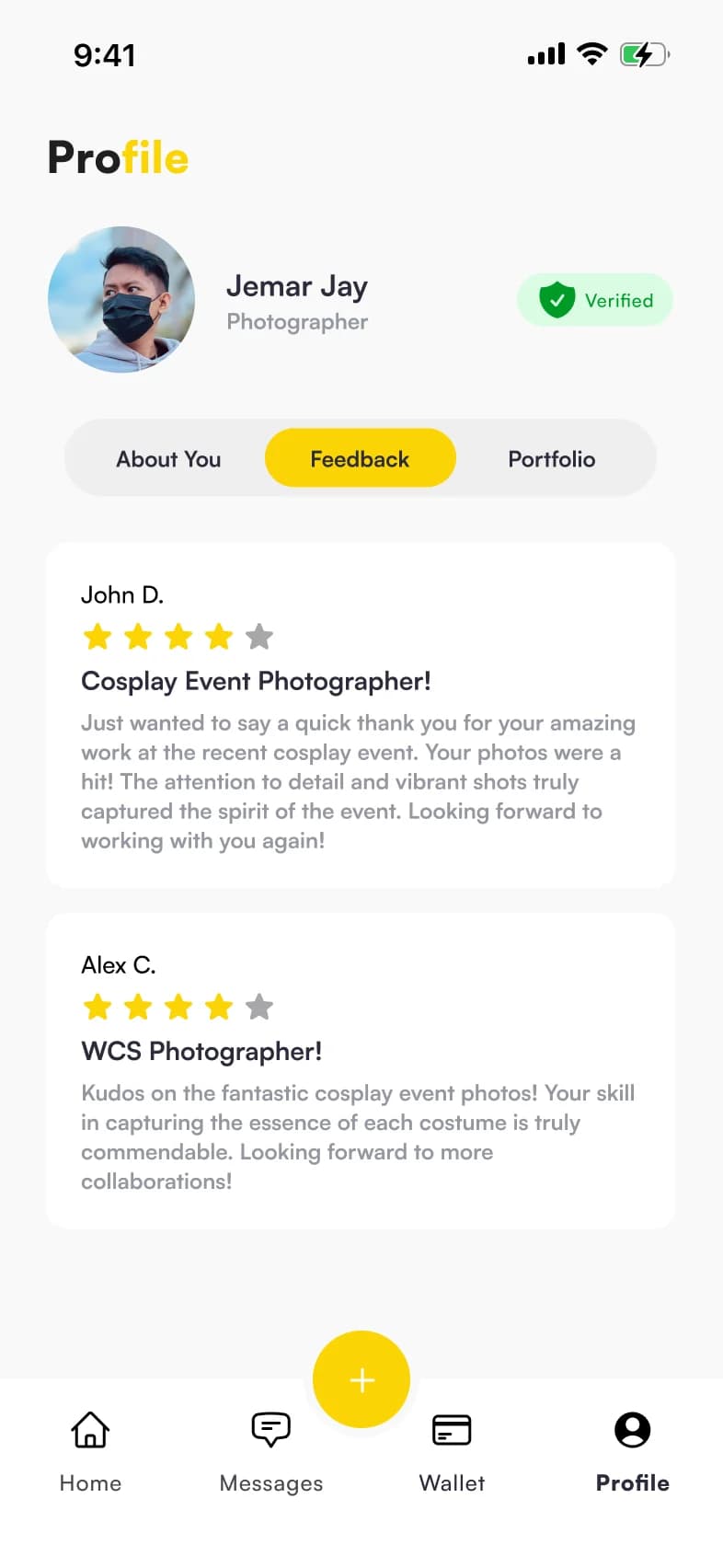
Task: Open the Messages chat icon
Action: (270, 1429)
